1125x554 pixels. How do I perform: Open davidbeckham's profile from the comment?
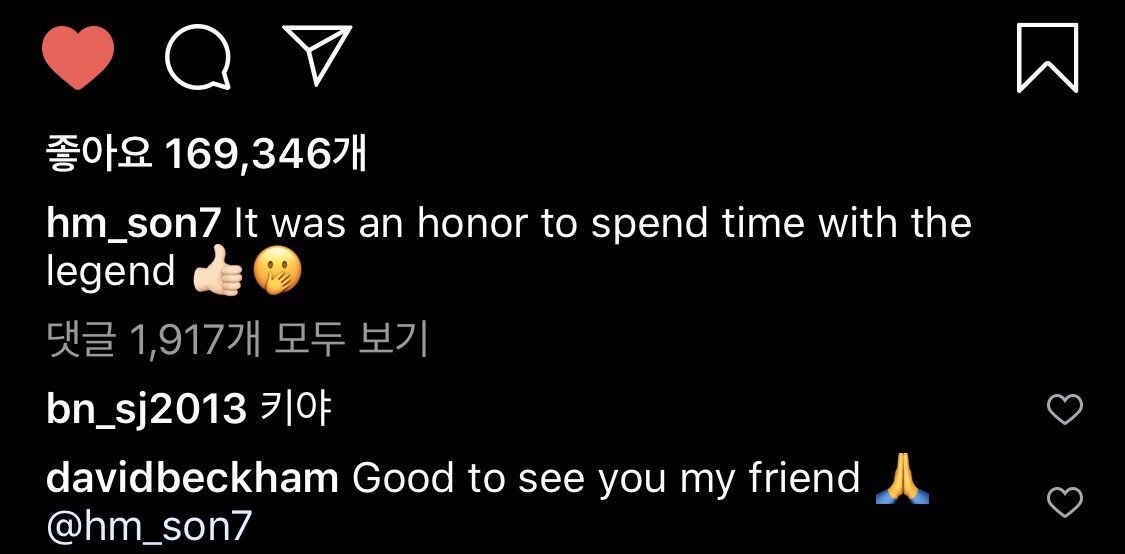[x=192, y=479]
